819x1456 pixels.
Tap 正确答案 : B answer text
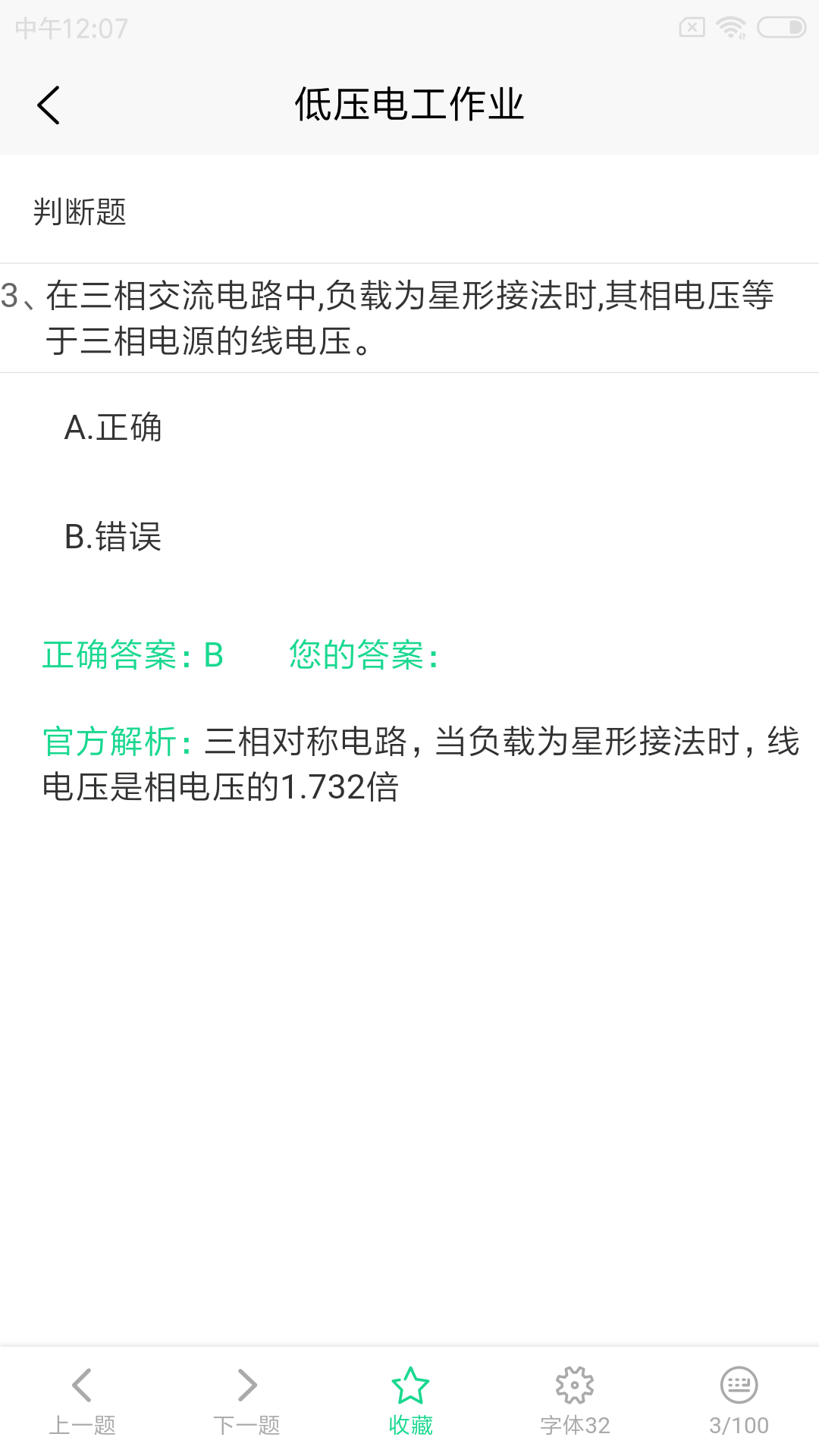tap(133, 656)
